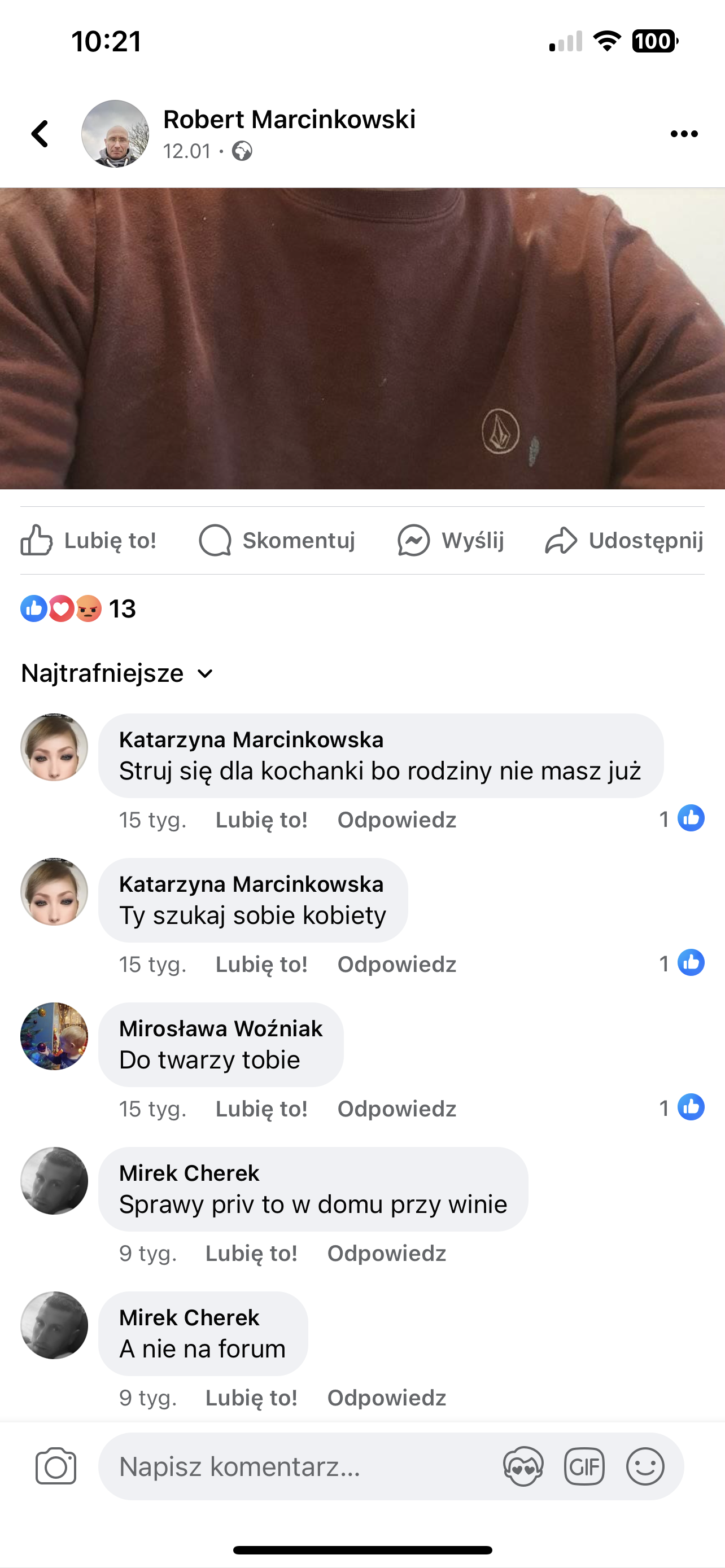
Task: Share the post with Udostępnij
Action: pos(624,541)
